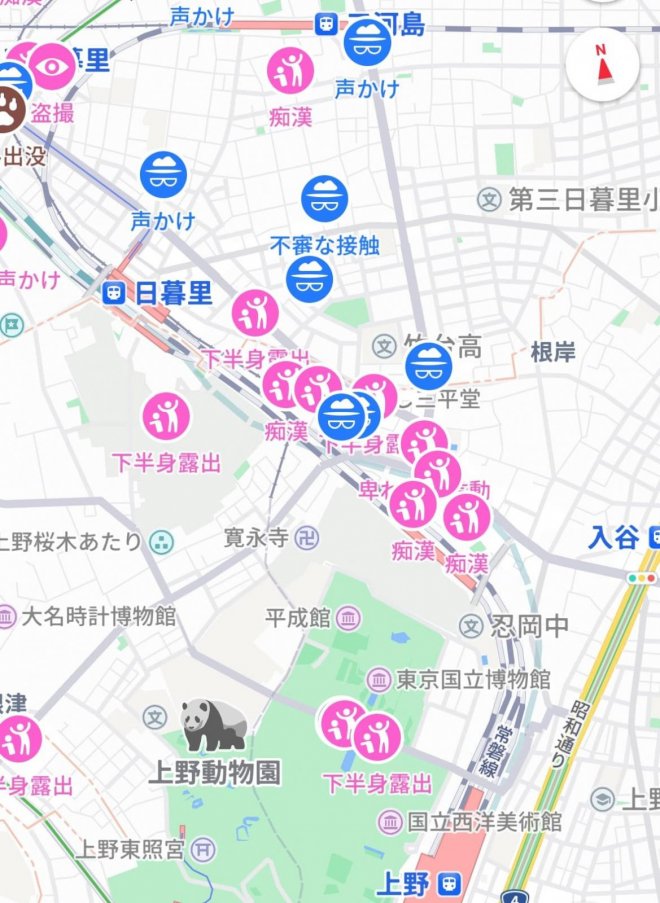
Task: Open the 国立西洋美術館 map point
Action: [x=391, y=822]
